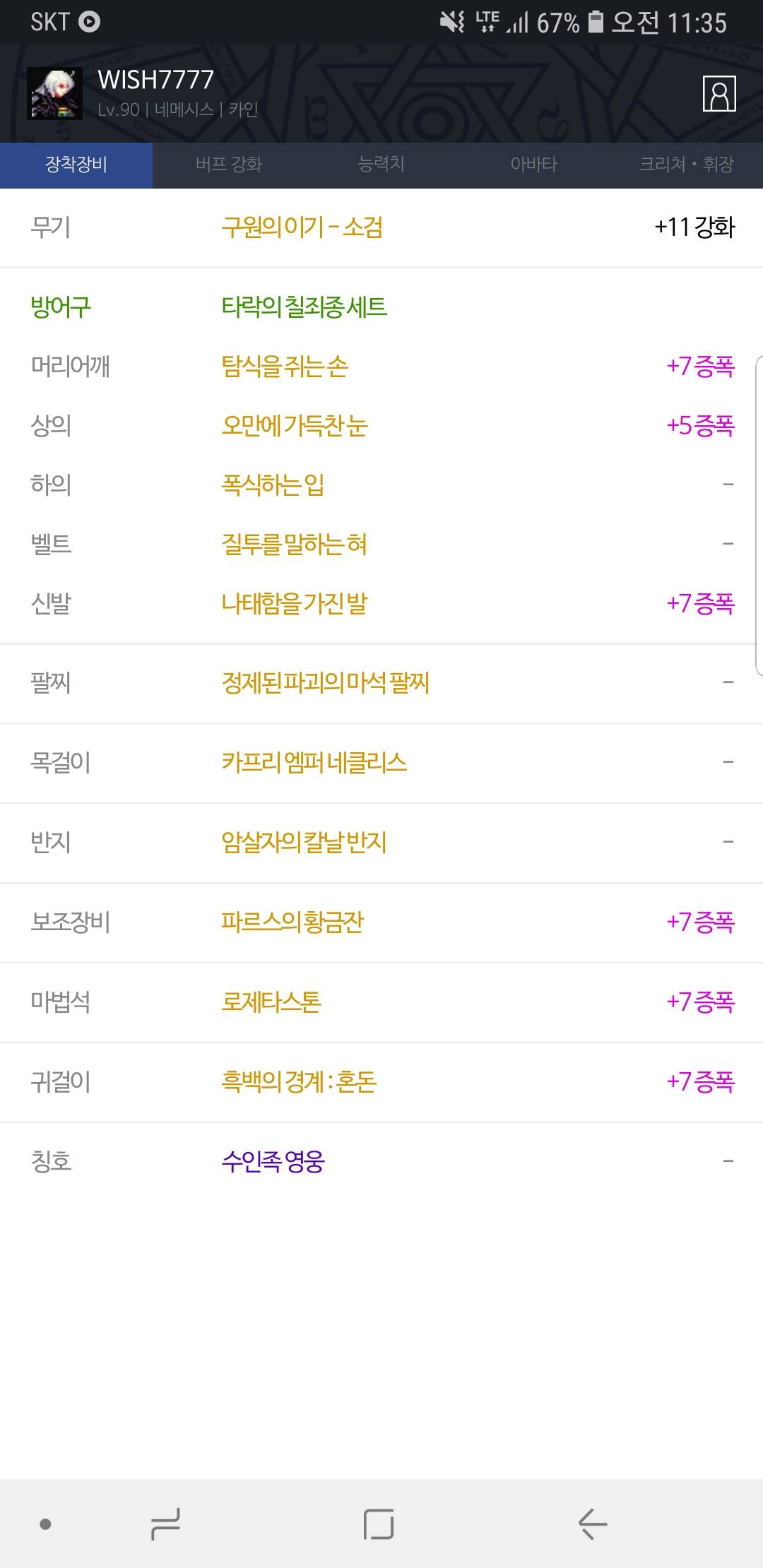Select the 장착장비 tab
Viewport: 763px width, 1568px height.
76,165
